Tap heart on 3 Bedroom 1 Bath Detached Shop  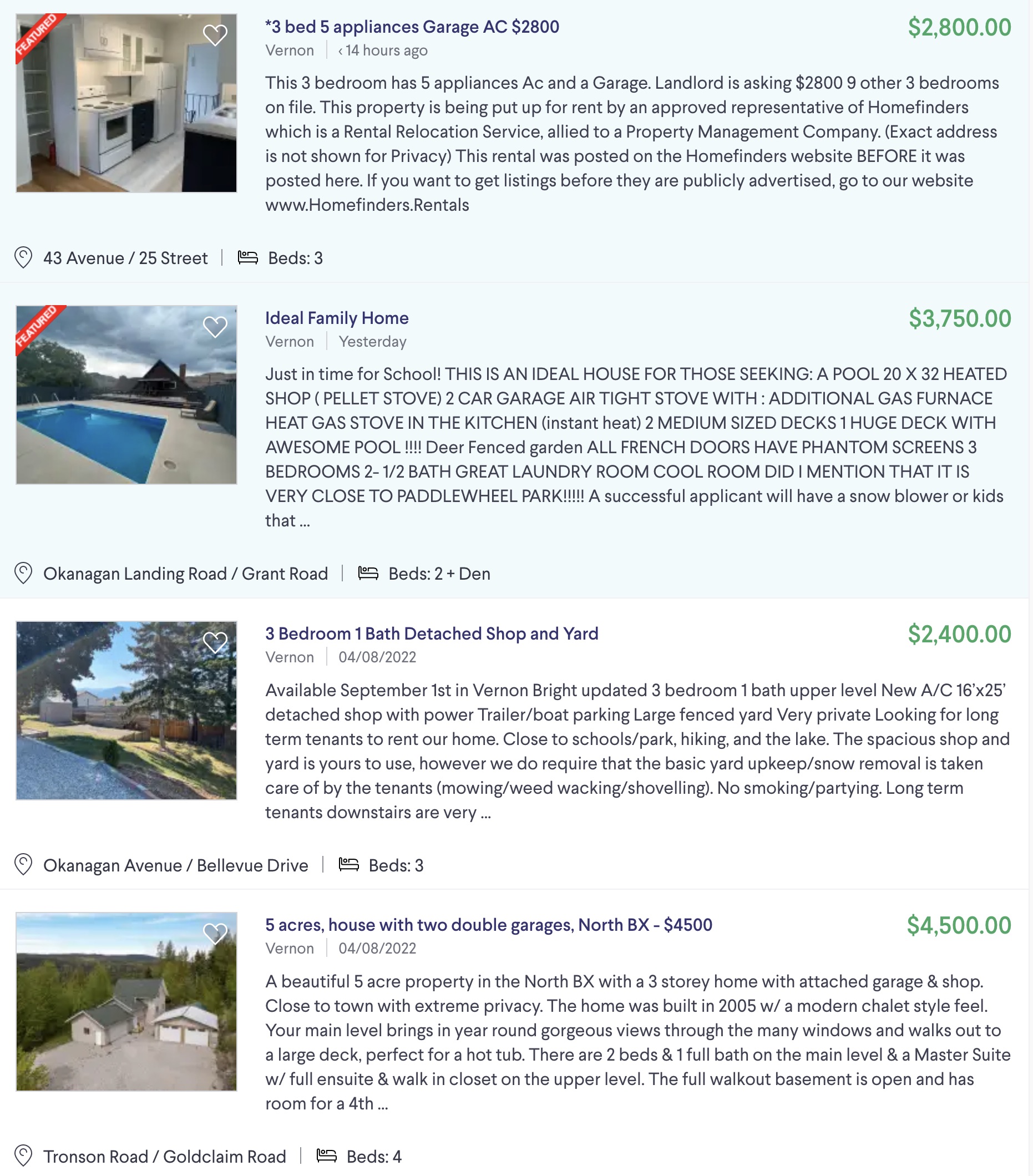pos(215,643)
